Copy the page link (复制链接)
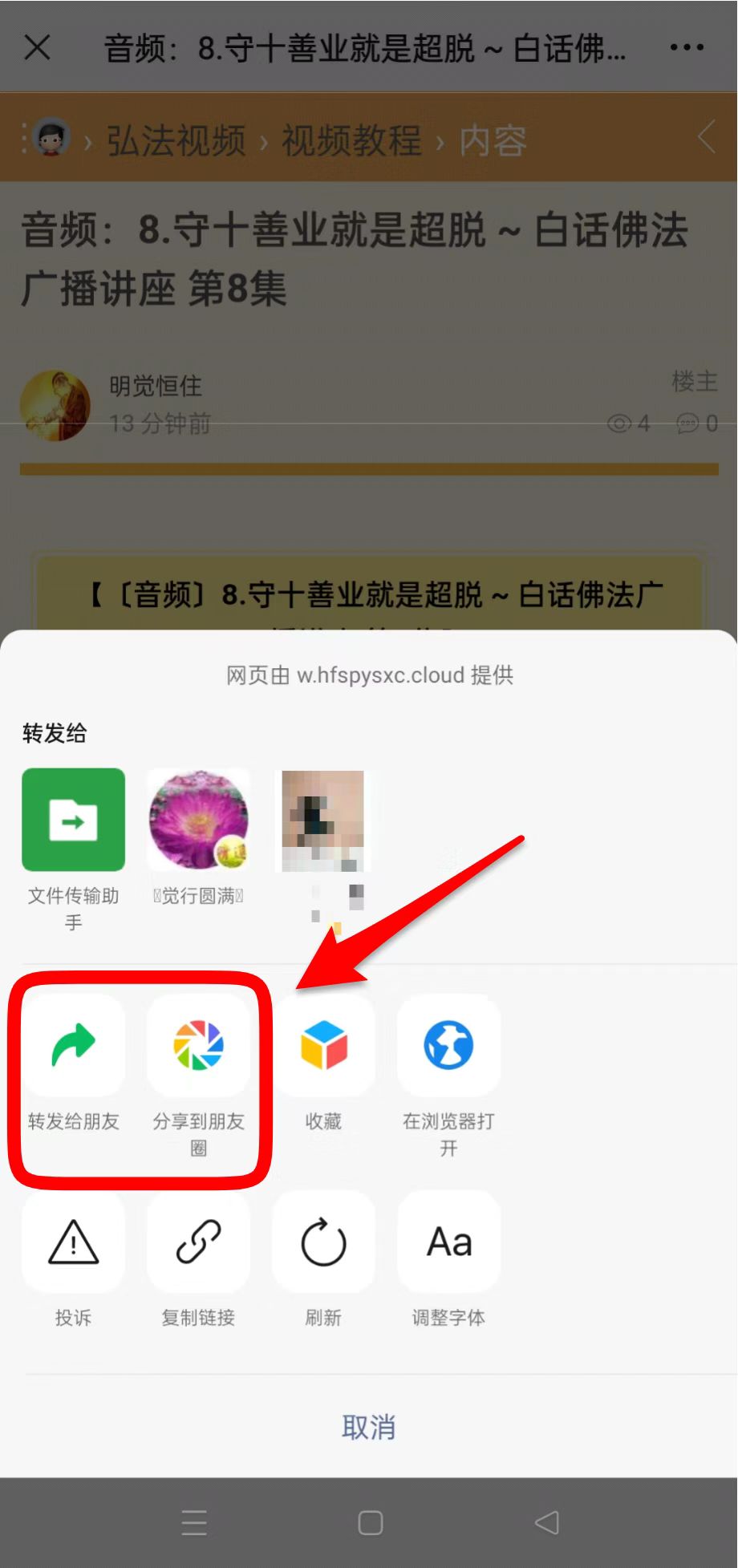Image resolution: width=738 pixels, height=1568 pixels. click(198, 1242)
